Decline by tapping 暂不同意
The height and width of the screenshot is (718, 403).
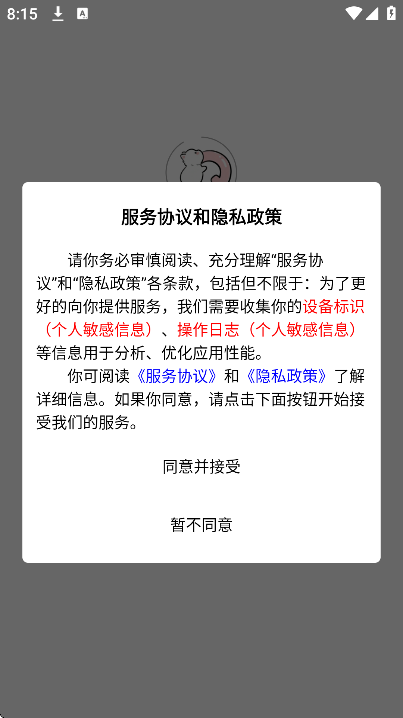tap(202, 524)
